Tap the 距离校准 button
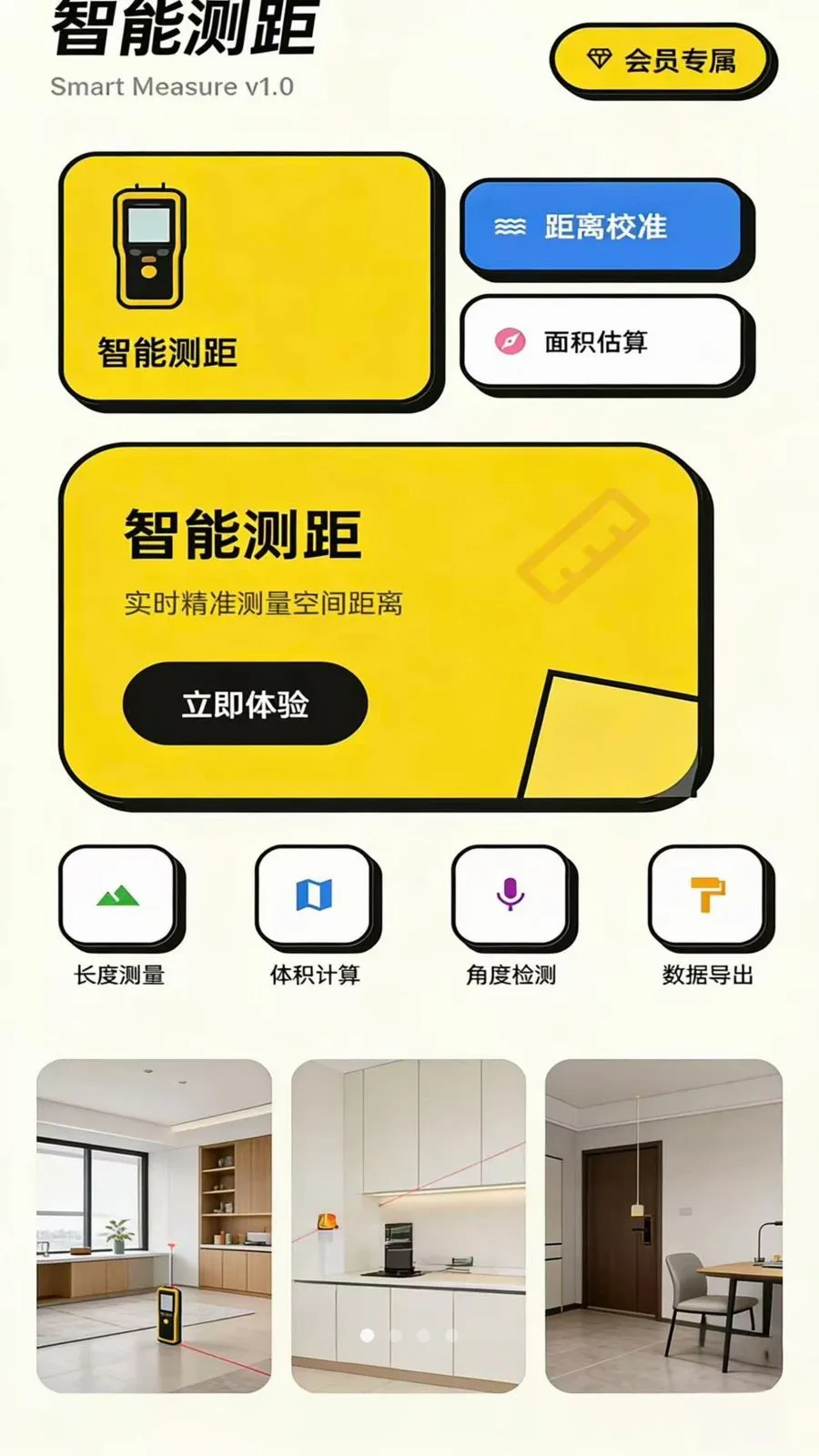This screenshot has height=1456, width=819. point(604,227)
